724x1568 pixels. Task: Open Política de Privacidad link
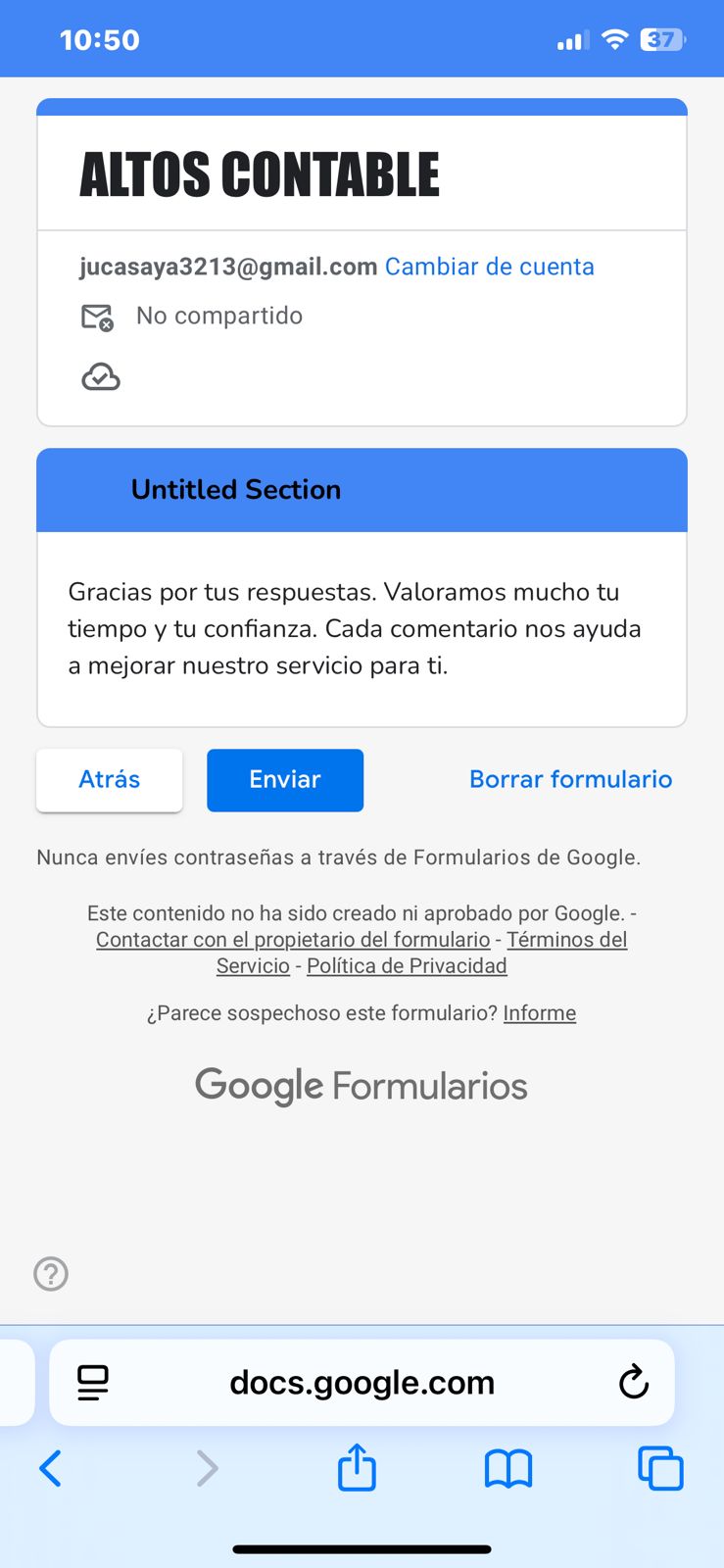pos(407,966)
